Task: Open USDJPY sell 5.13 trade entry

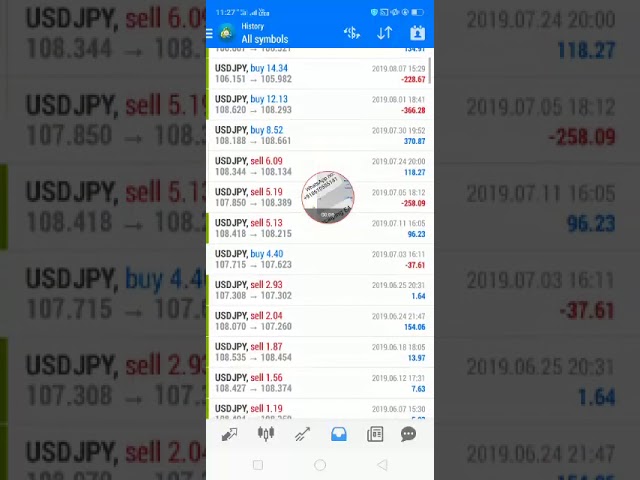Action: (319, 228)
